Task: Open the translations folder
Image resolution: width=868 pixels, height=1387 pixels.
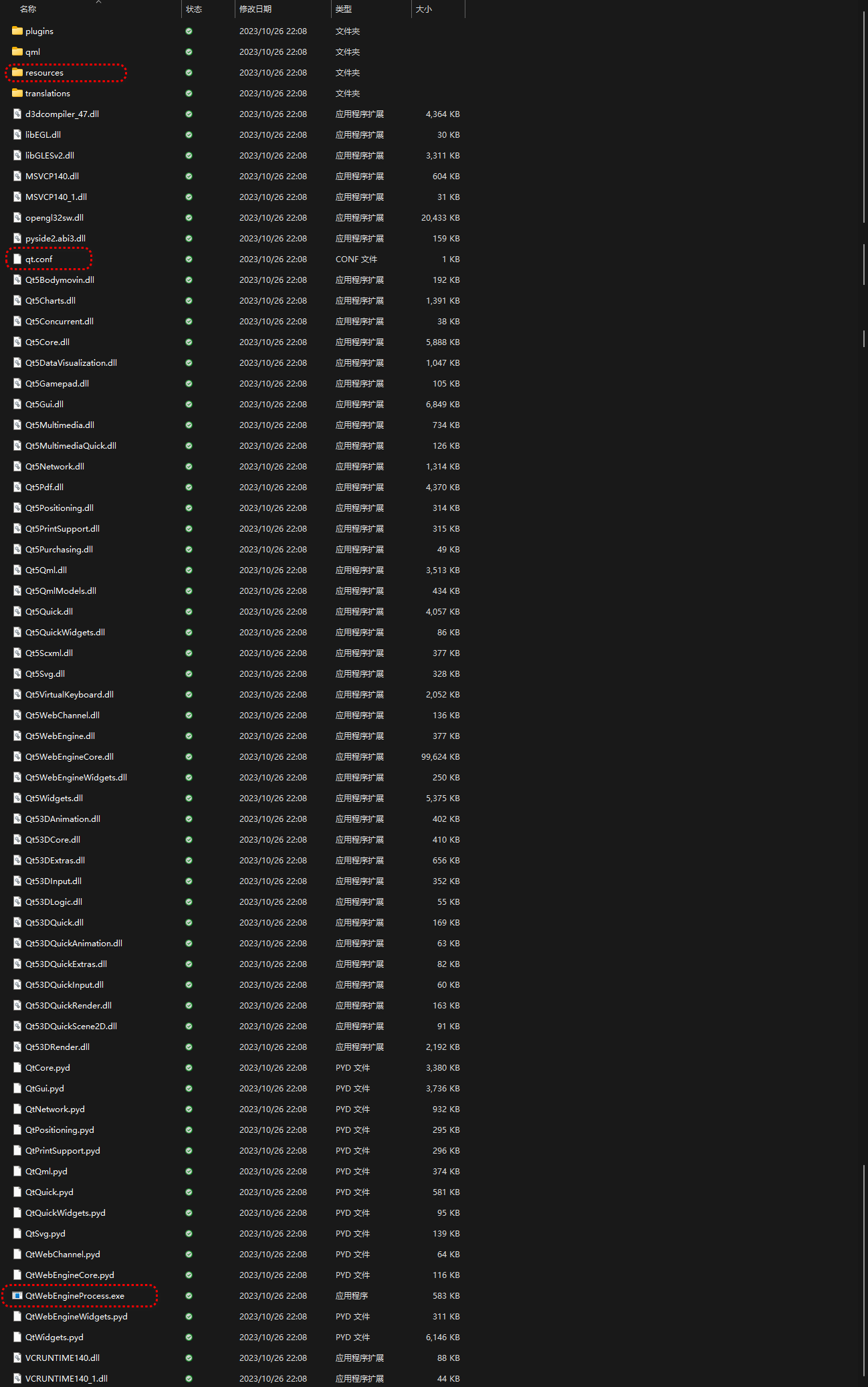Action: click(x=47, y=94)
